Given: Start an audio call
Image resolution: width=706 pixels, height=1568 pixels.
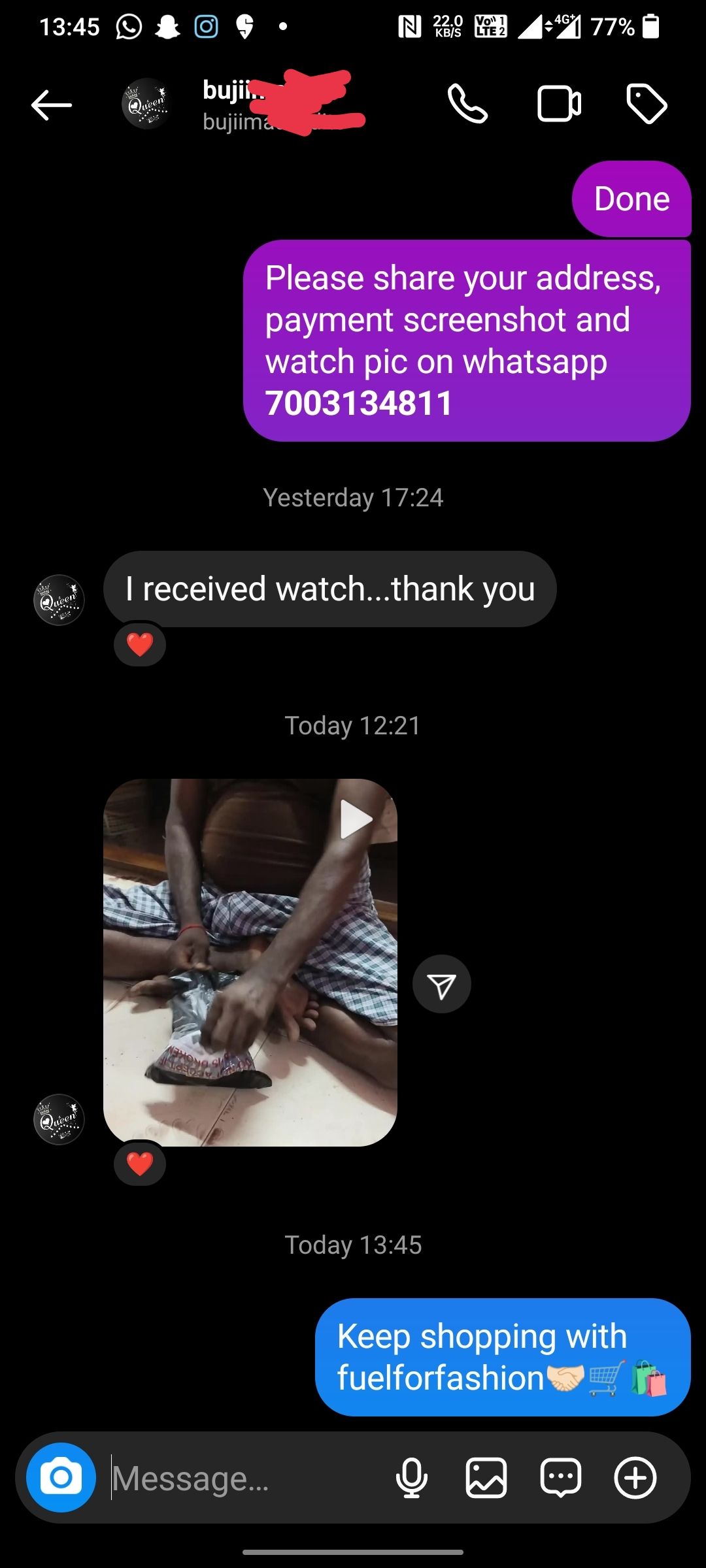Looking at the screenshot, I should [x=467, y=104].
